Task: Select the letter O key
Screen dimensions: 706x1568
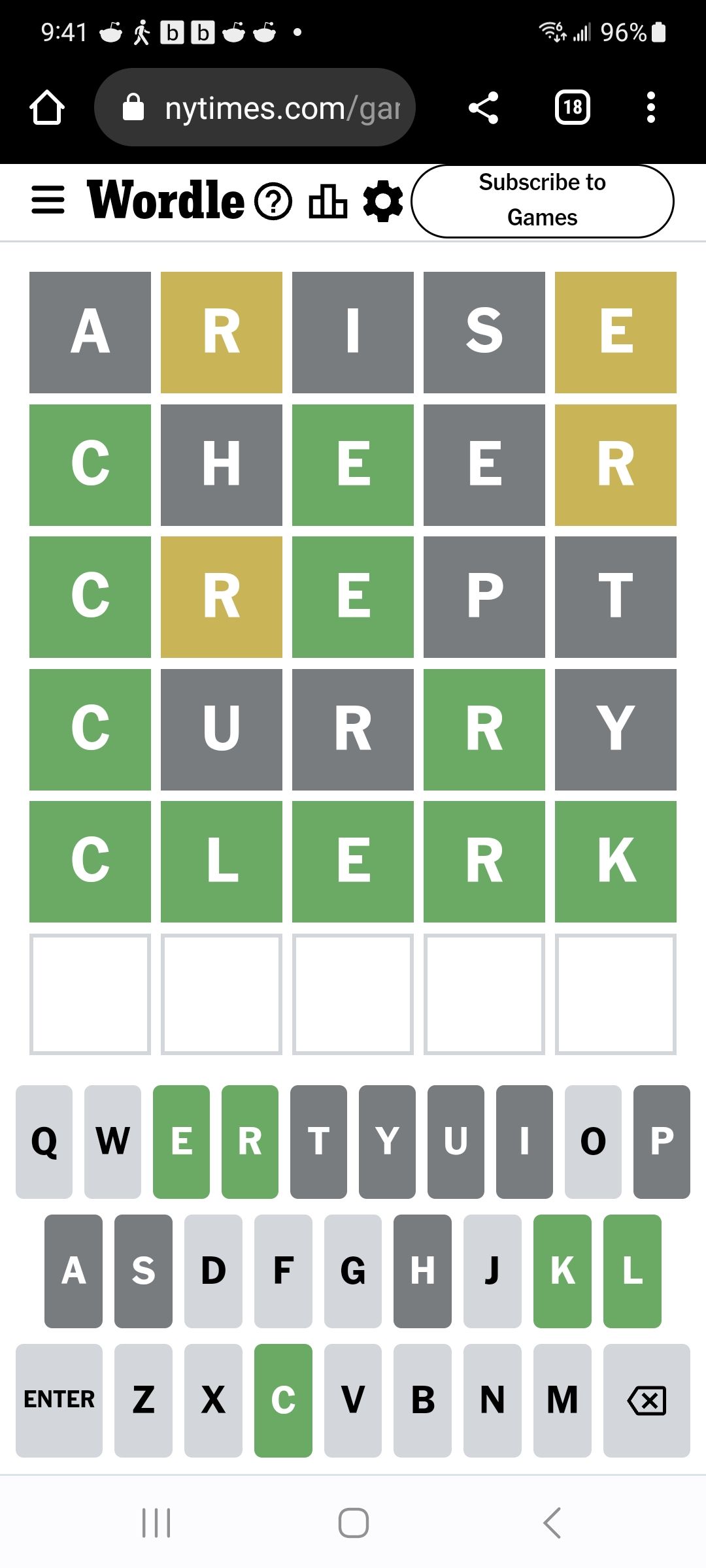Action: click(x=593, y=1141)
